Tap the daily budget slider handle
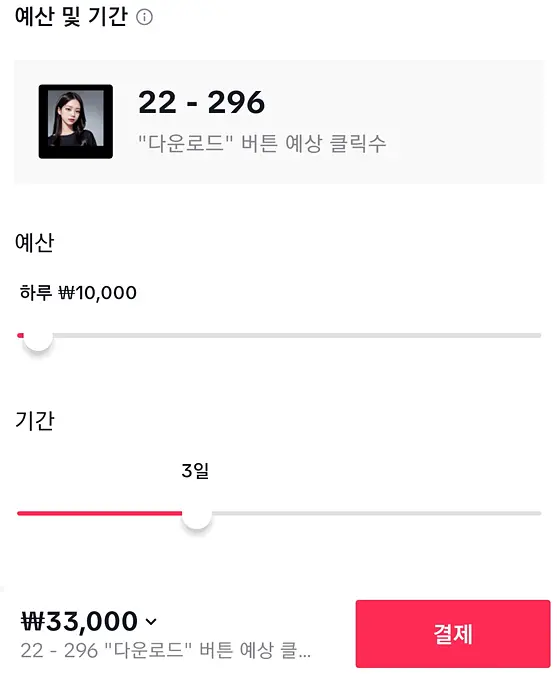The width and height of the screenshot is (557, 687). click(x=38, y=336)
